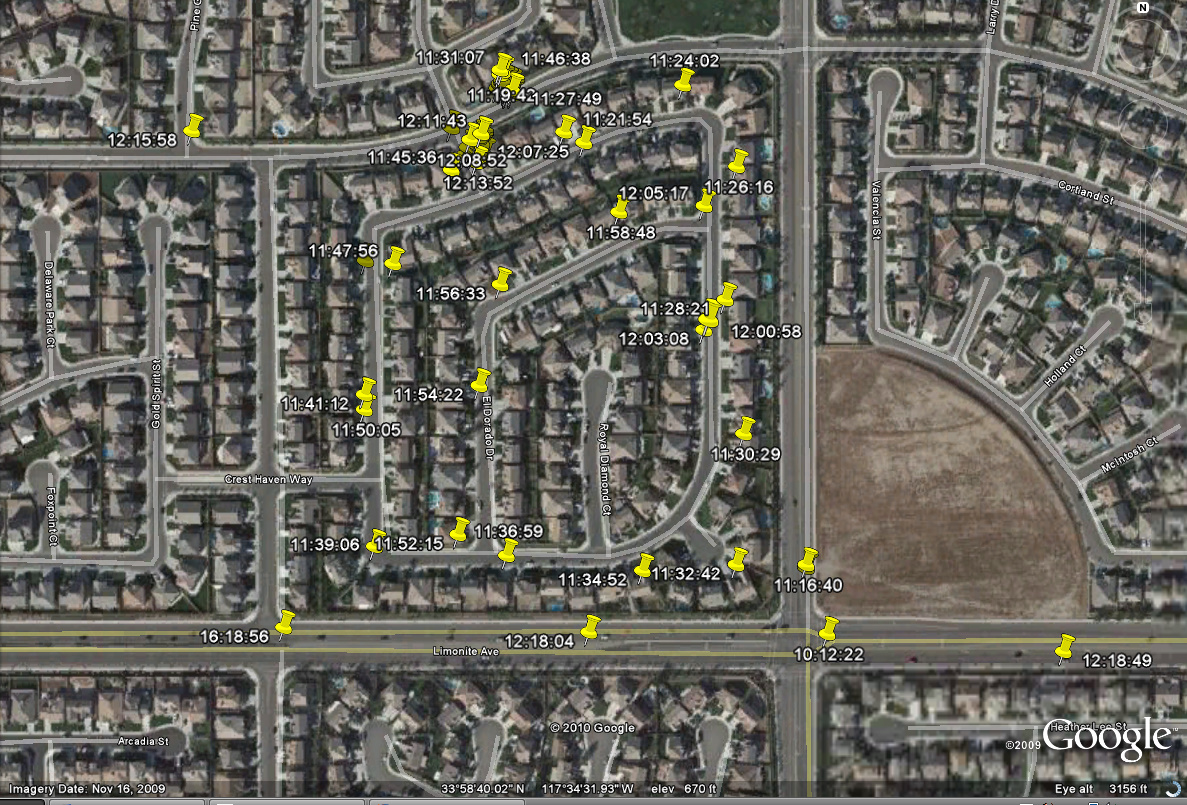Tap the 11:54:22 pushpin on El Dorado Dr
Image resolution: width=1187 pixels, height=805 pixels.
pyautogui.click(x=481, y=380)
